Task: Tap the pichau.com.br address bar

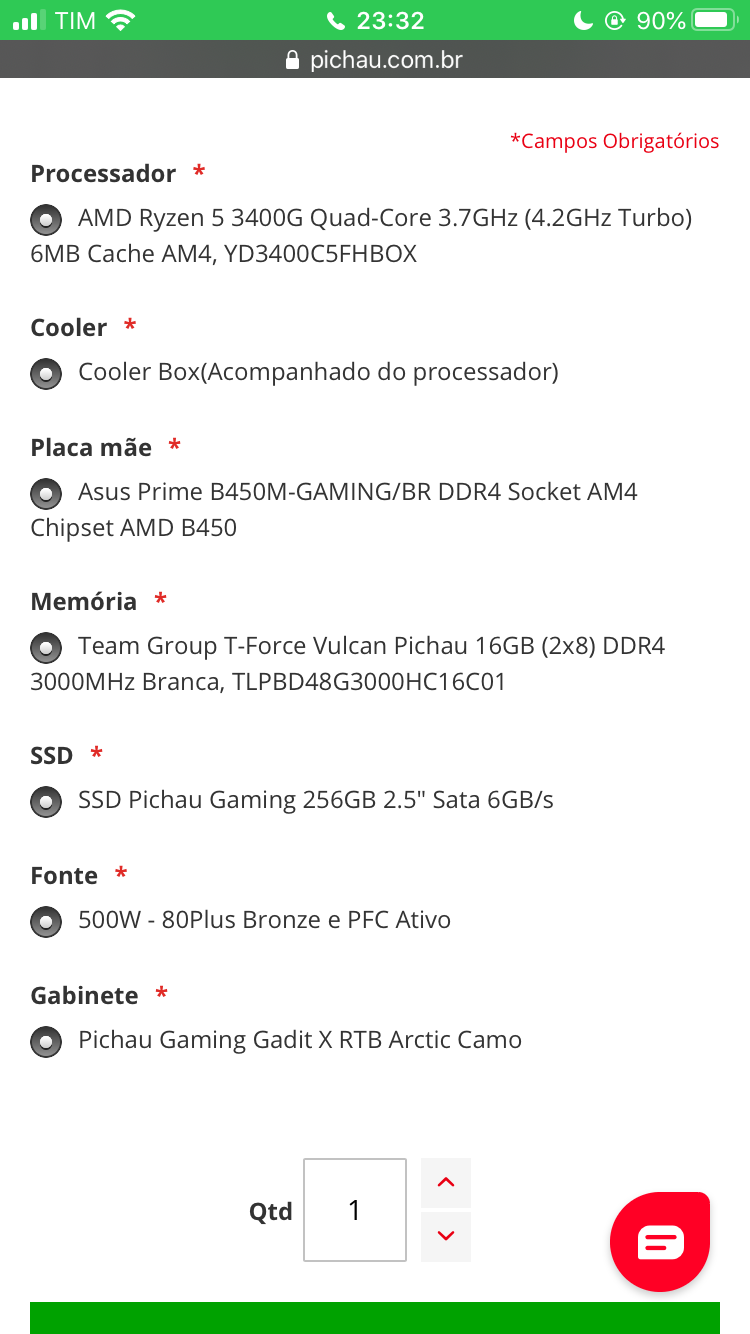Action: pyautogui.click(x=375, y=60)
